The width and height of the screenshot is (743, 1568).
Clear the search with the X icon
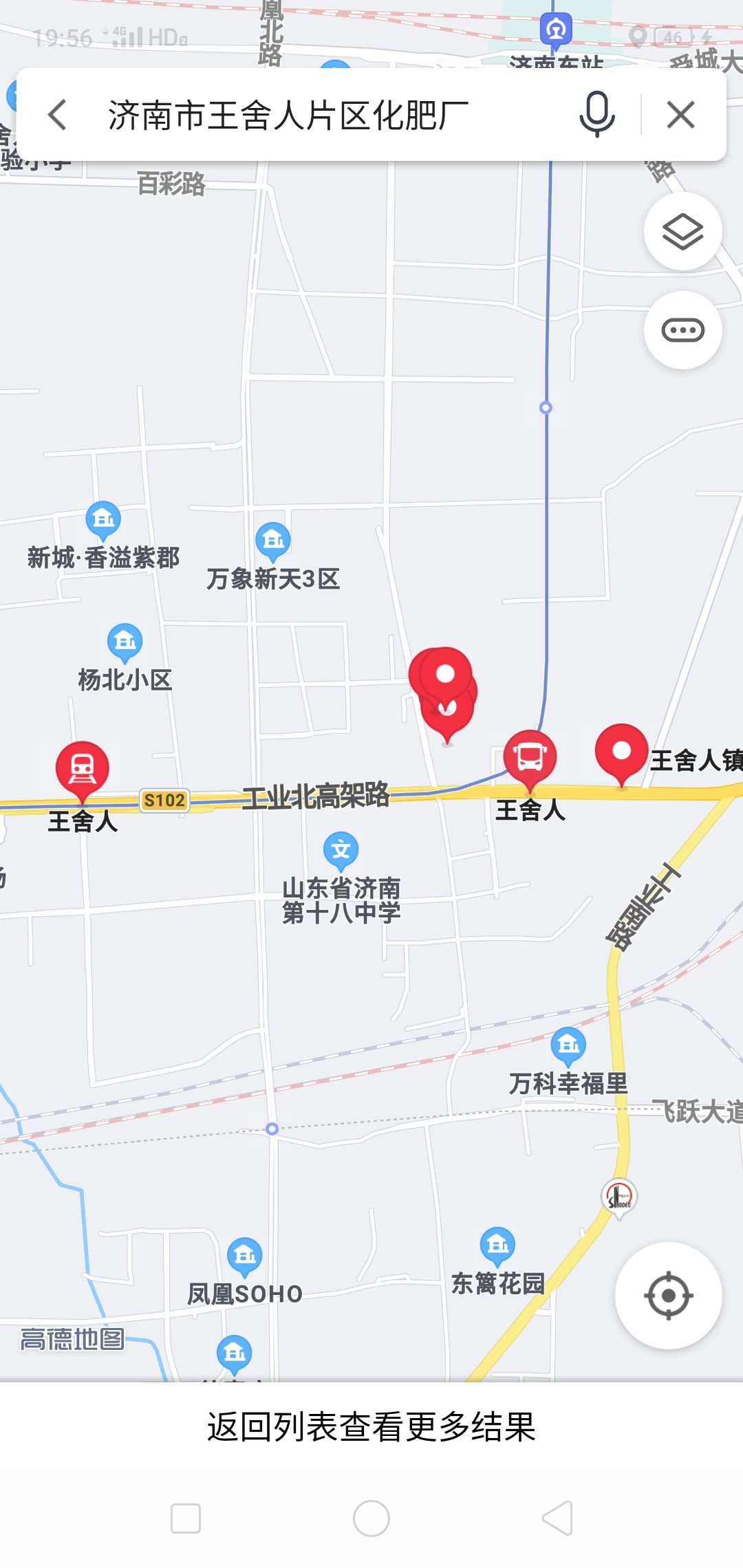tap(681, 114)
